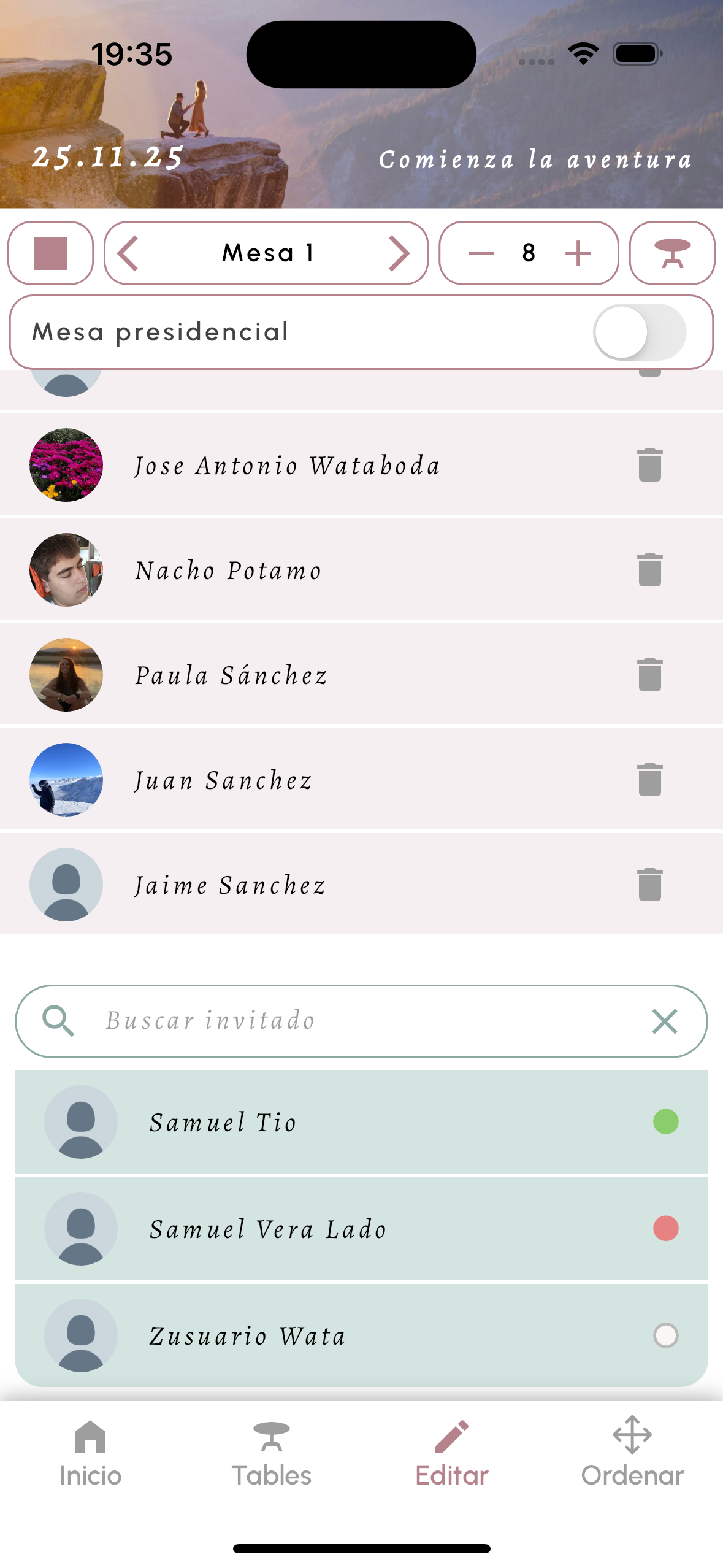Screen dimensions: 723x1568
Task: Select guest Zusuario Wata
Action: pos(361,1335)
